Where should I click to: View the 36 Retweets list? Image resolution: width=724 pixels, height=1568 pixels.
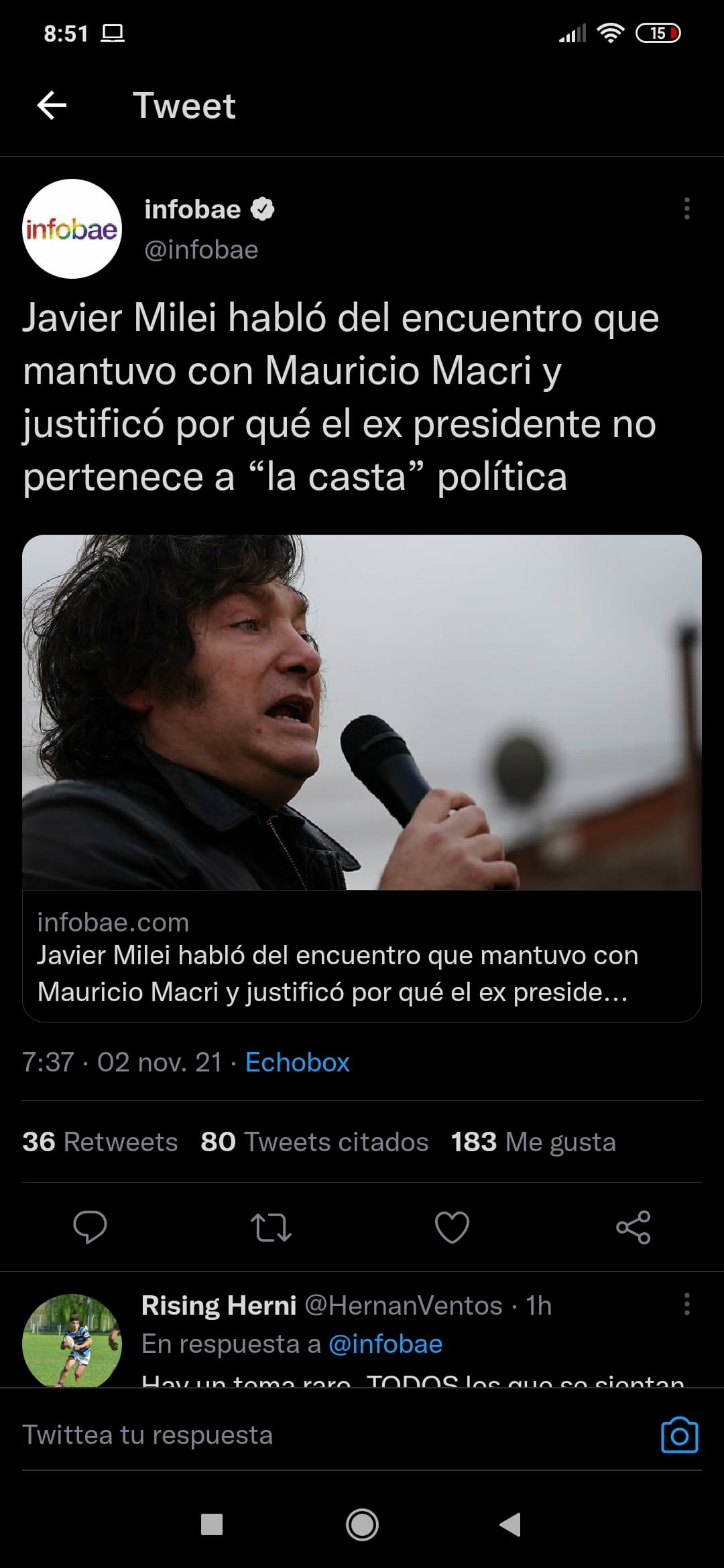tap(100, 1141)
